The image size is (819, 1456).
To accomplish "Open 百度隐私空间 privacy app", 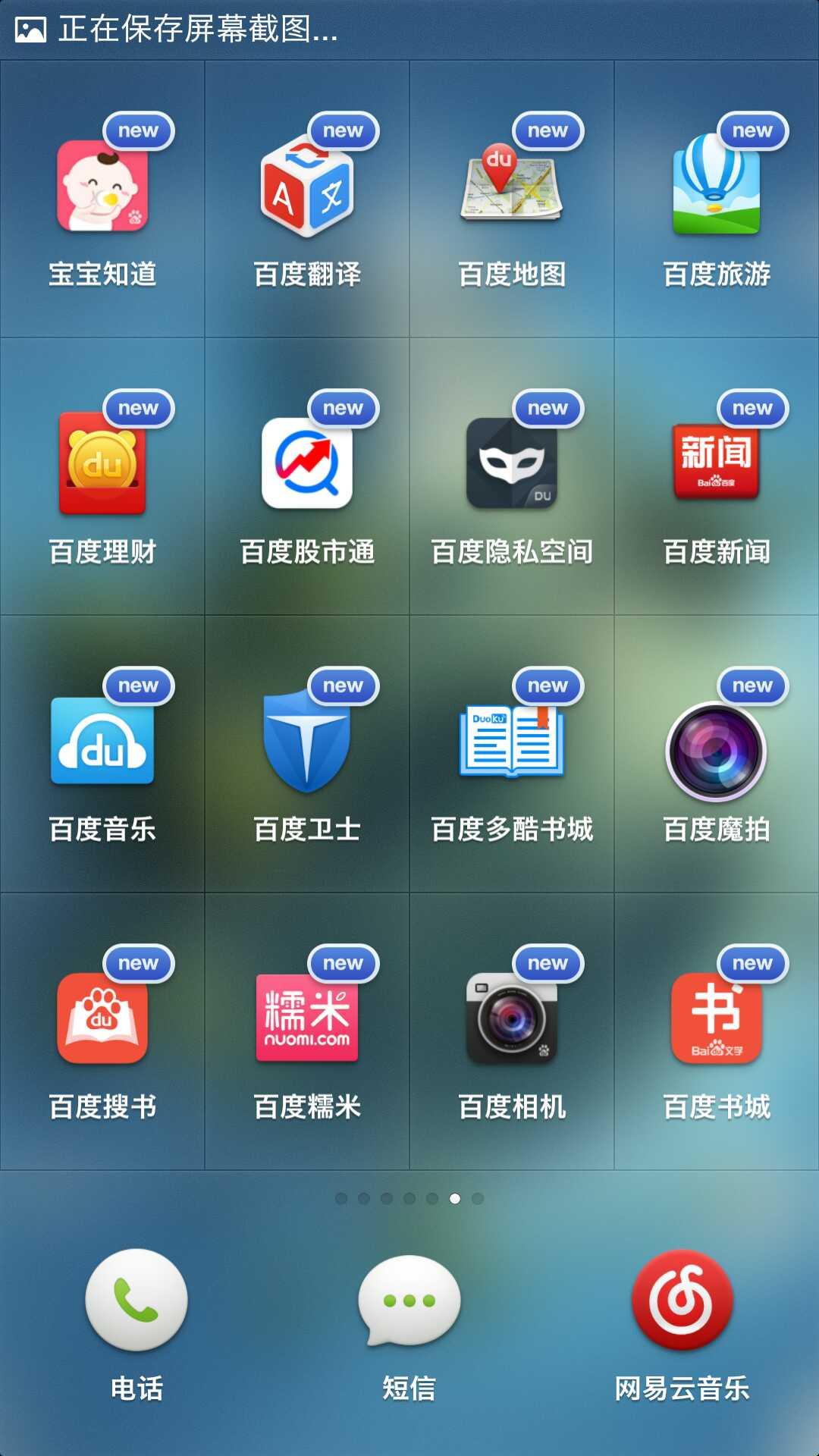I will [x=512, y=464].
